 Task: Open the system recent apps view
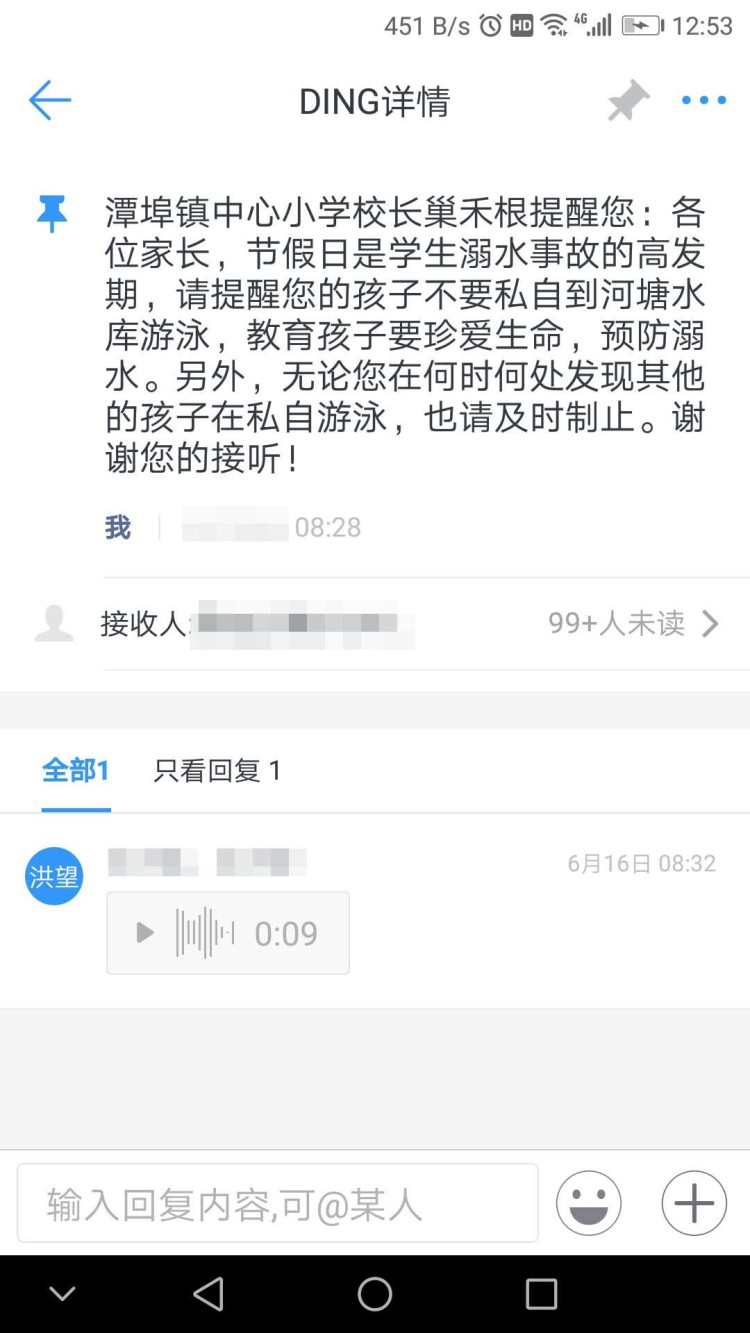click(541, 1294)
